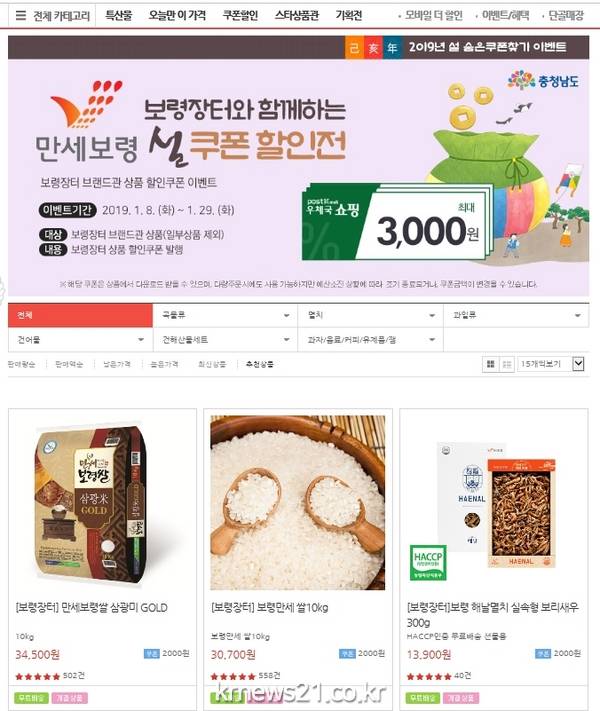Screen dimensions: 600x711
Task: Go to the 기획전 tab
Action: (349, 15)
